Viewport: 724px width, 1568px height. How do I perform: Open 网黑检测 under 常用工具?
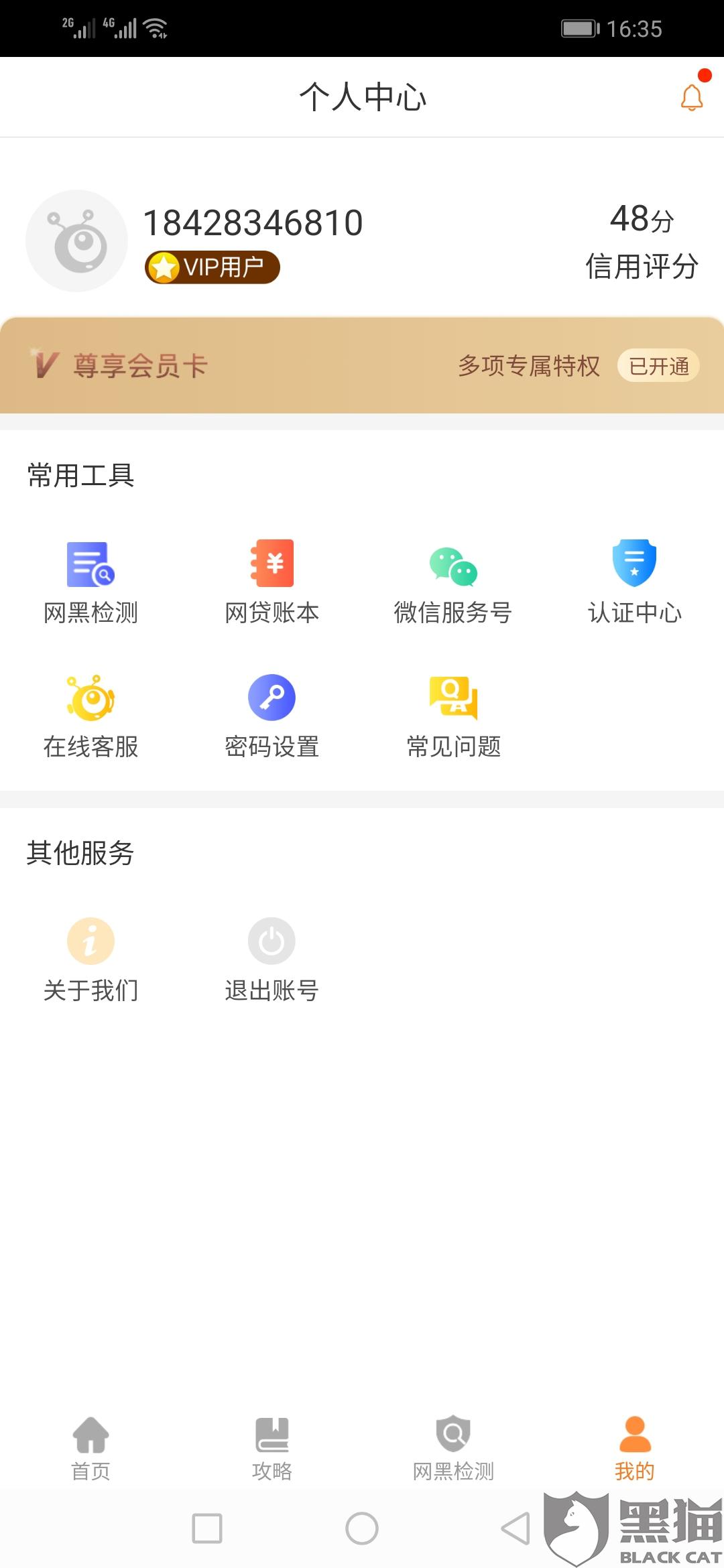tap(90, 582)
